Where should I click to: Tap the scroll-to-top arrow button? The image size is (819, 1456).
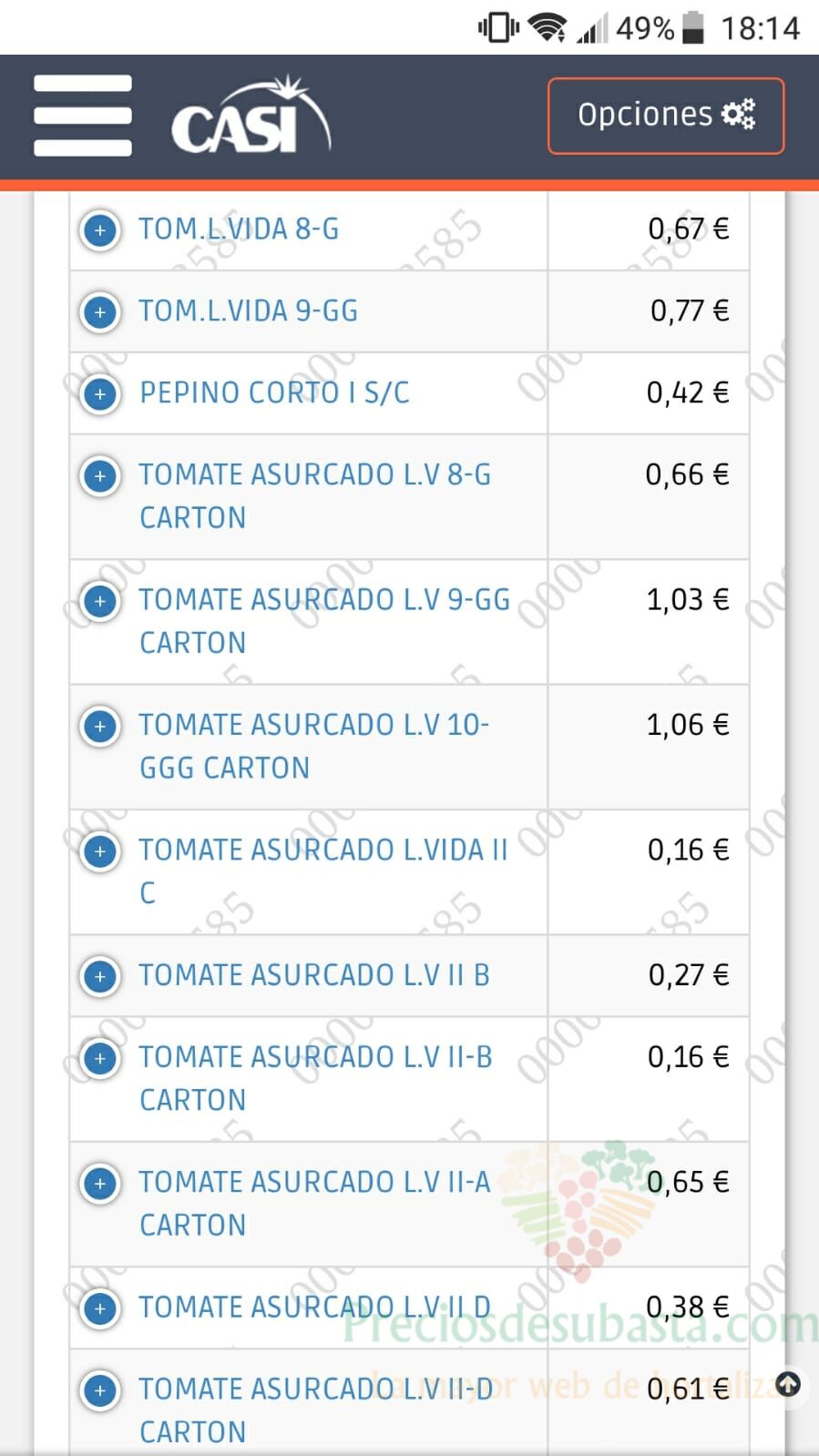point(788,1385)
